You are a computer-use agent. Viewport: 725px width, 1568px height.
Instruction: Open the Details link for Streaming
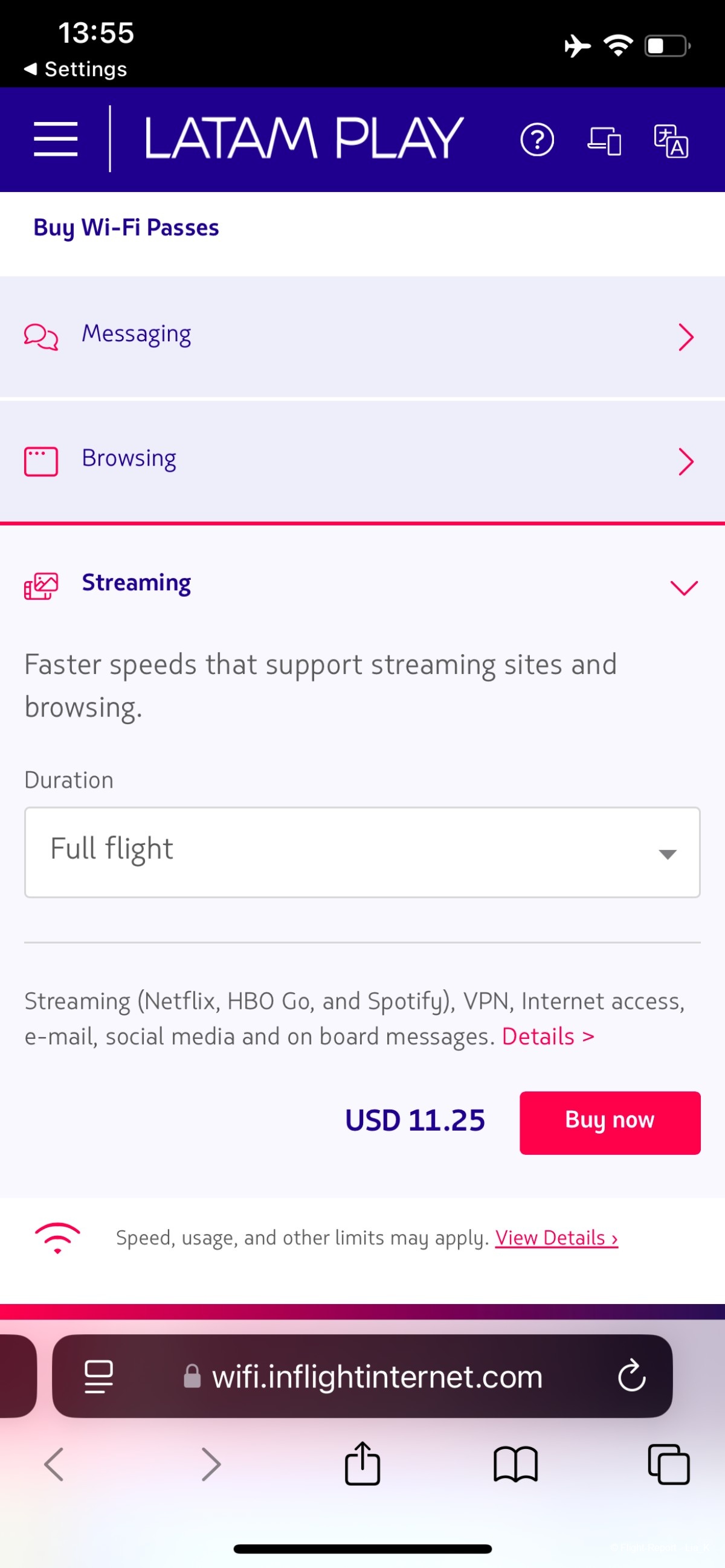(x=548, y=1036)
